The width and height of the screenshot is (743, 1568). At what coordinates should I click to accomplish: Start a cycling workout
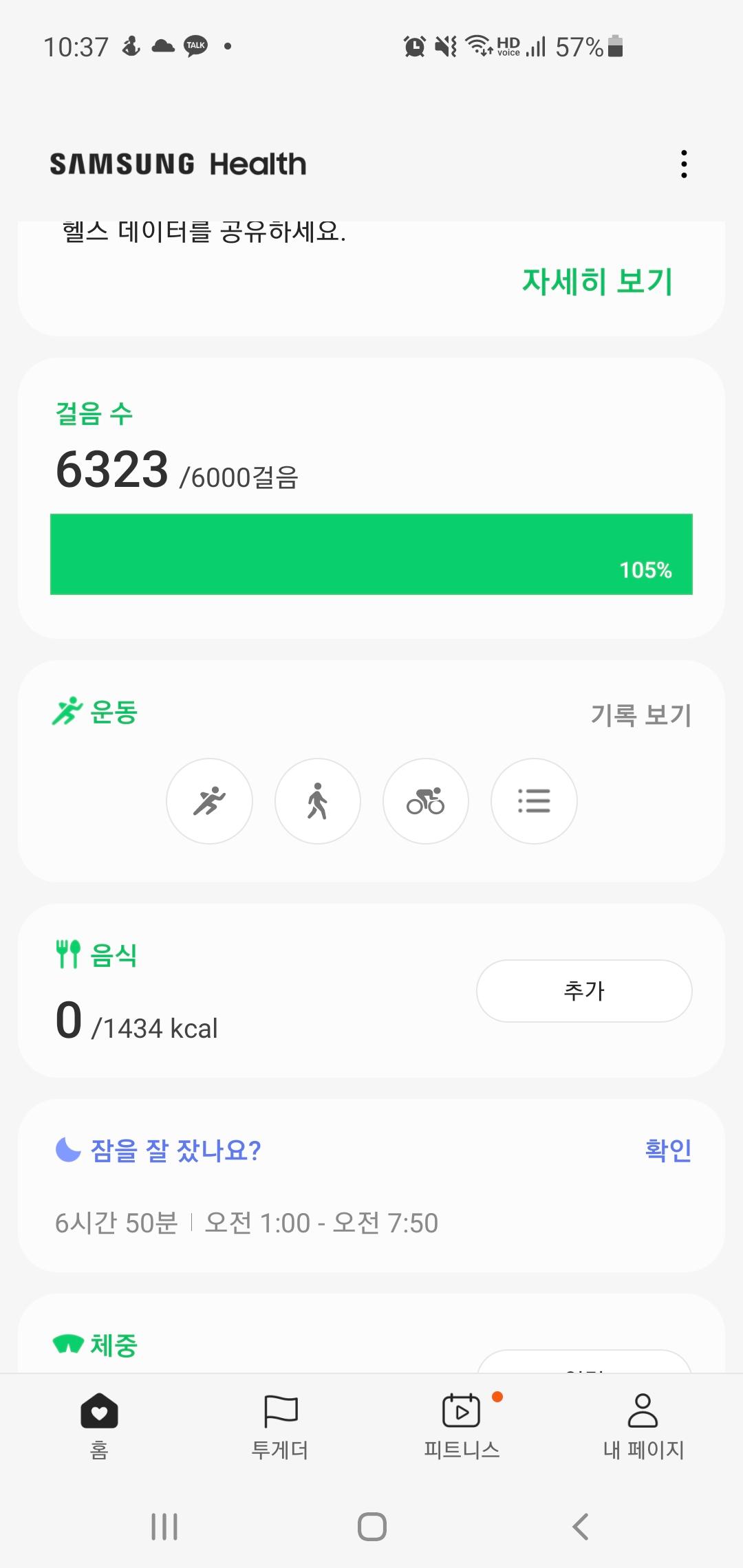pos(425,801)
